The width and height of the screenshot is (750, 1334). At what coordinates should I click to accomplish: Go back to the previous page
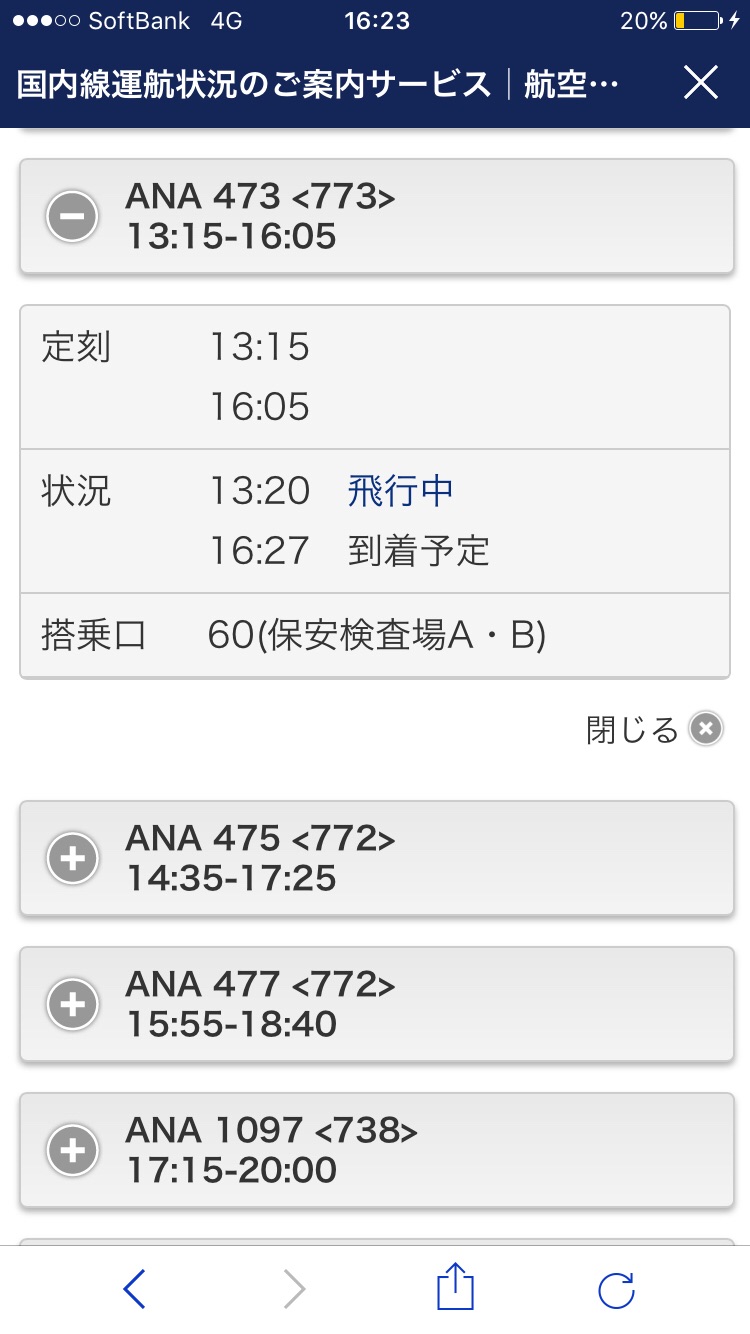[134, 1289]
